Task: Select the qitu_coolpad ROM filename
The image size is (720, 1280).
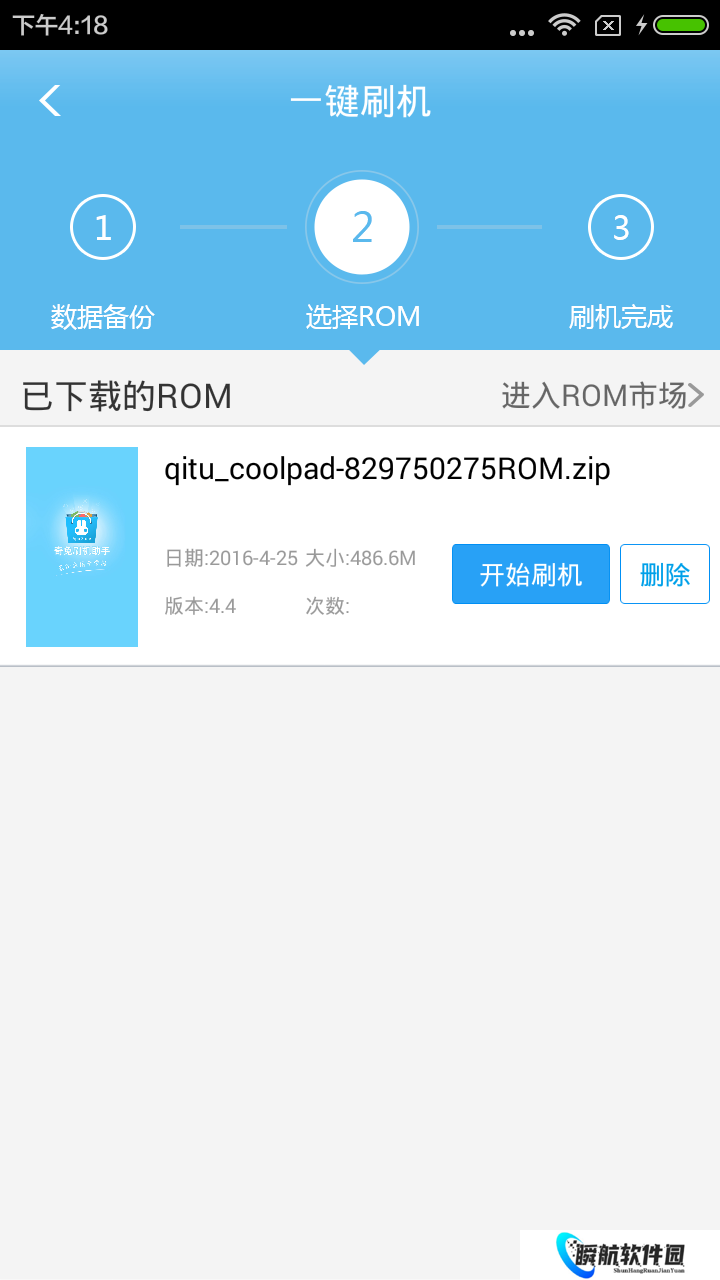Action: 387,468
